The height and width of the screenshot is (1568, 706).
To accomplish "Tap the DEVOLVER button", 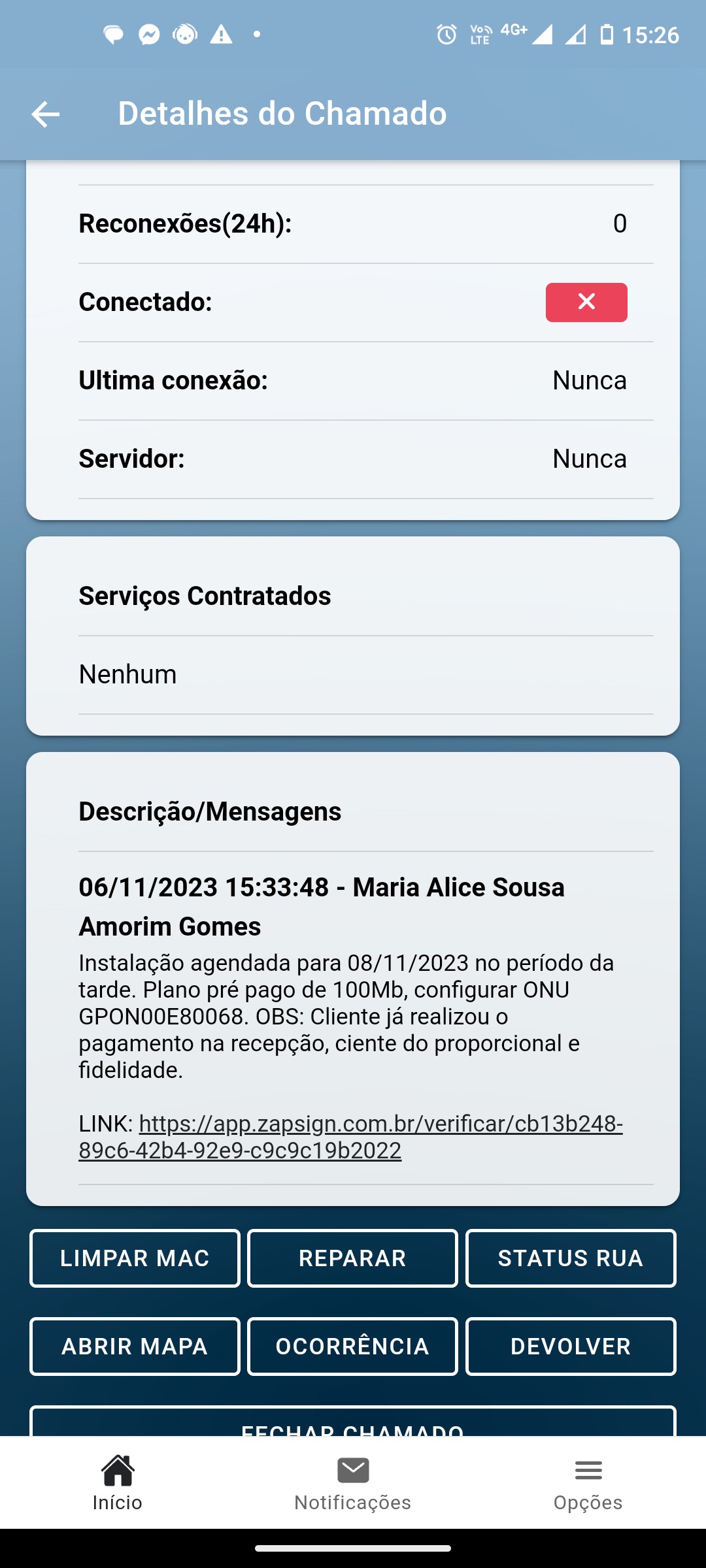I will (571, 1347).
